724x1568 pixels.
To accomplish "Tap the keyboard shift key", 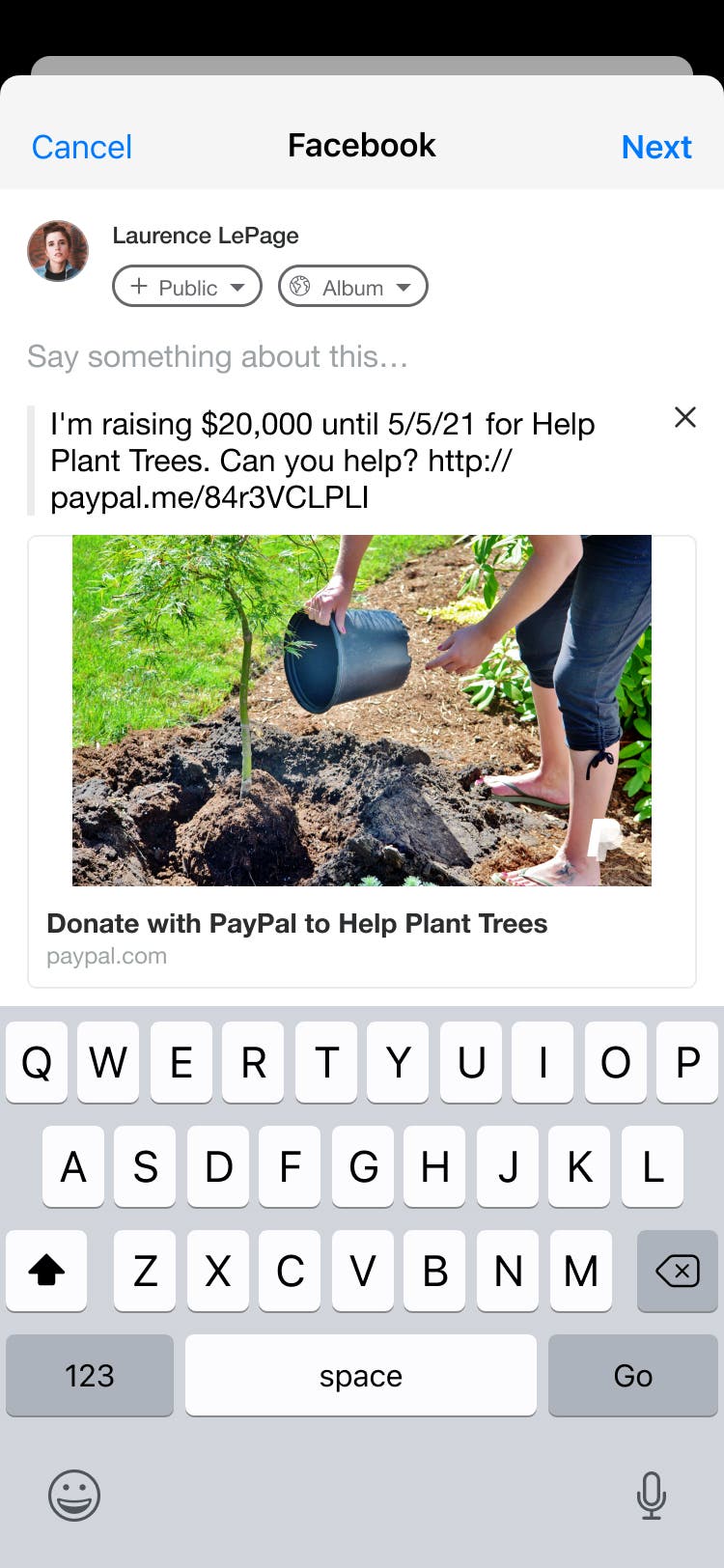I will [x=46, y=1271].
